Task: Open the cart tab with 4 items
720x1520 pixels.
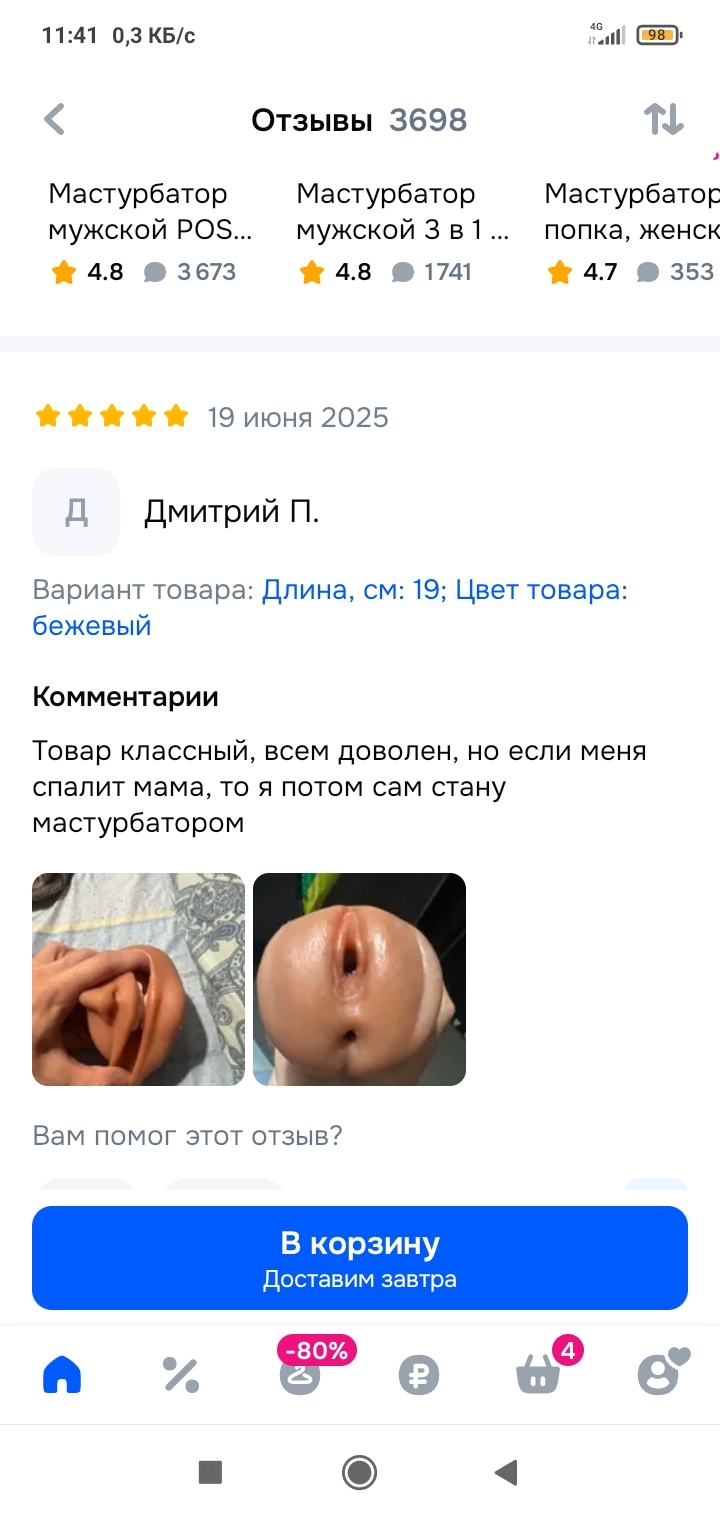Action: point(539,1377)
